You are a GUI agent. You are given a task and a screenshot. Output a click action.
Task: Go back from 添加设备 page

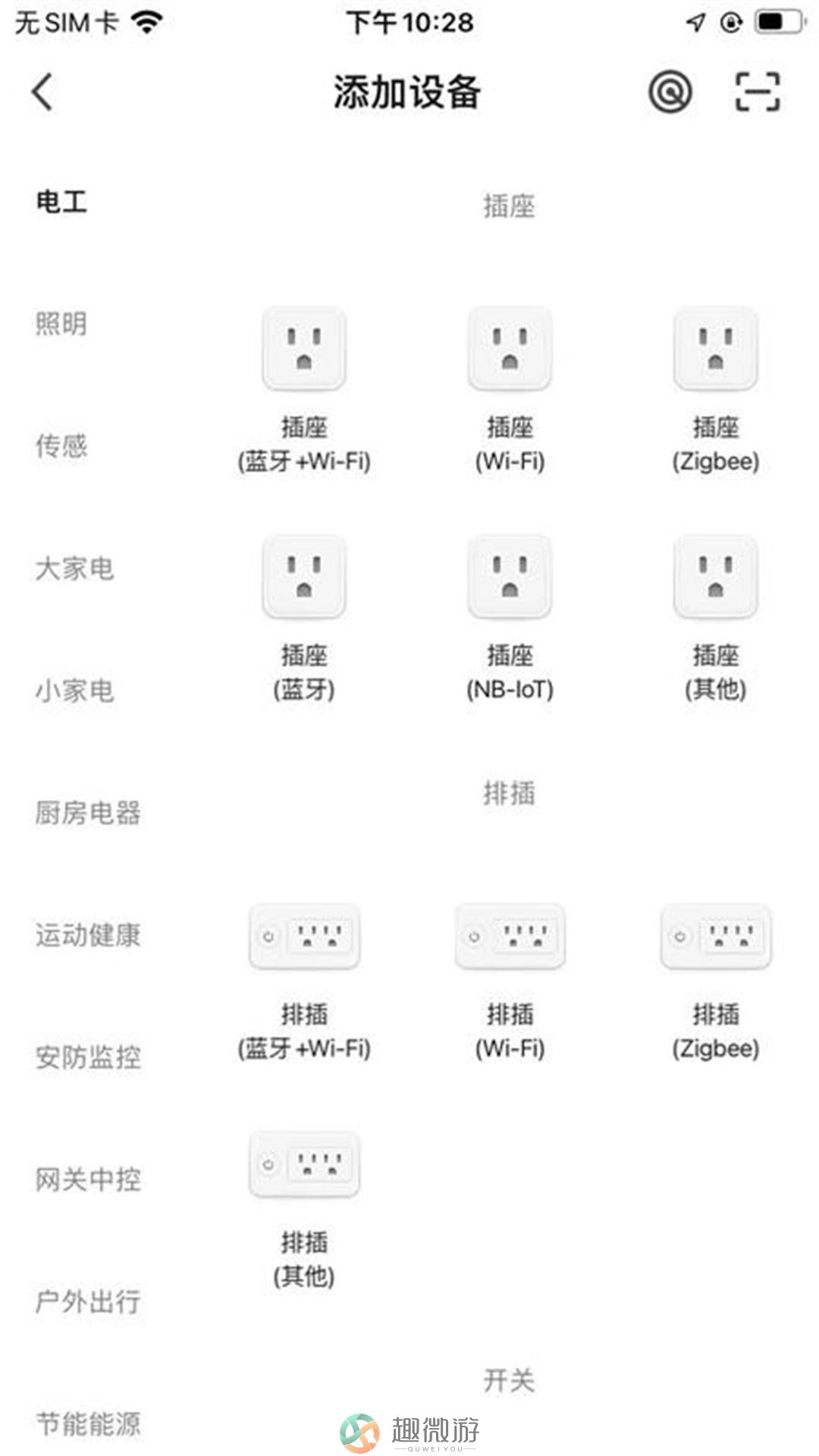pos(43,92)
